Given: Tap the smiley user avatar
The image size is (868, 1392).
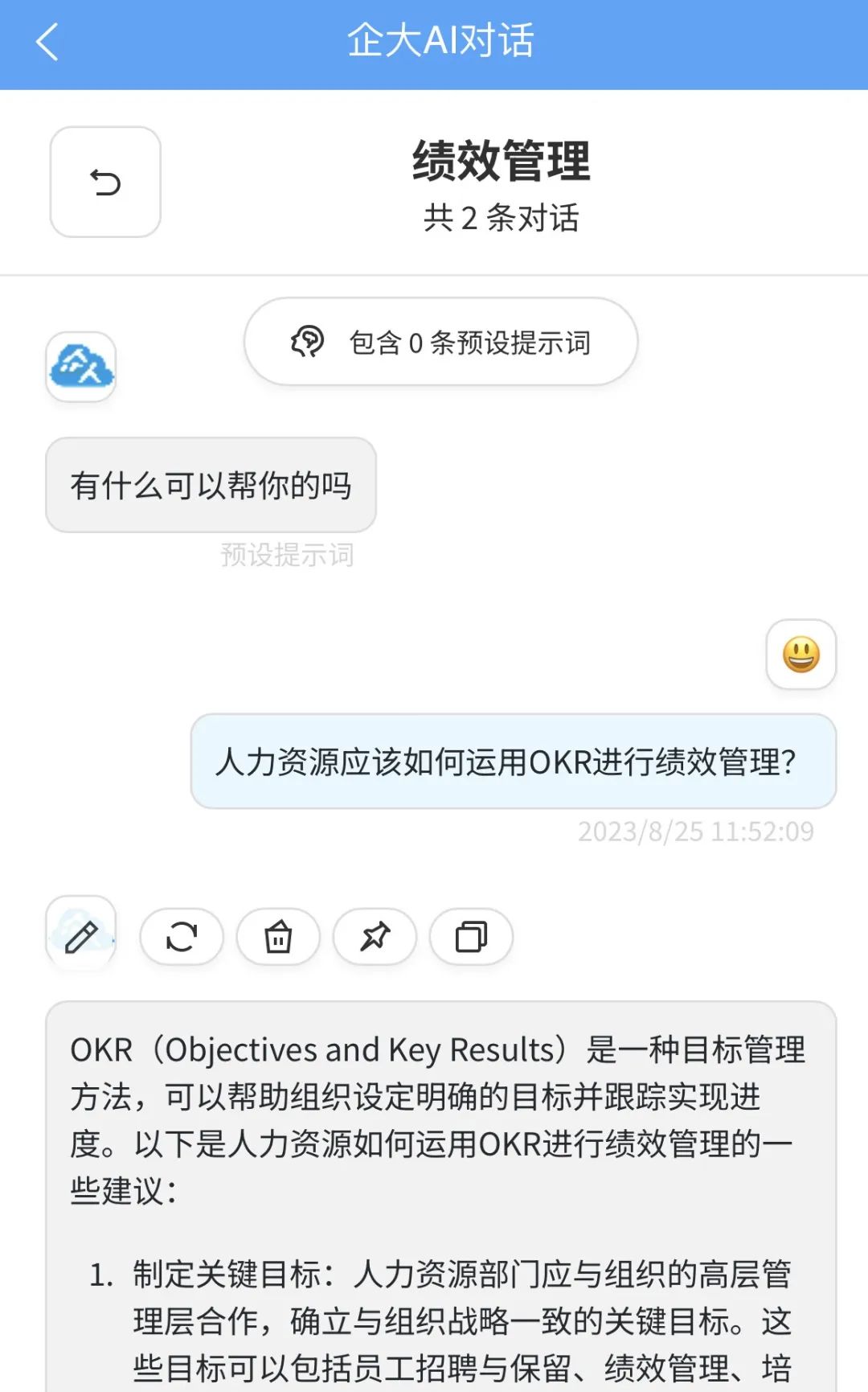Looking at the screenshot, I should coord(800,655).
